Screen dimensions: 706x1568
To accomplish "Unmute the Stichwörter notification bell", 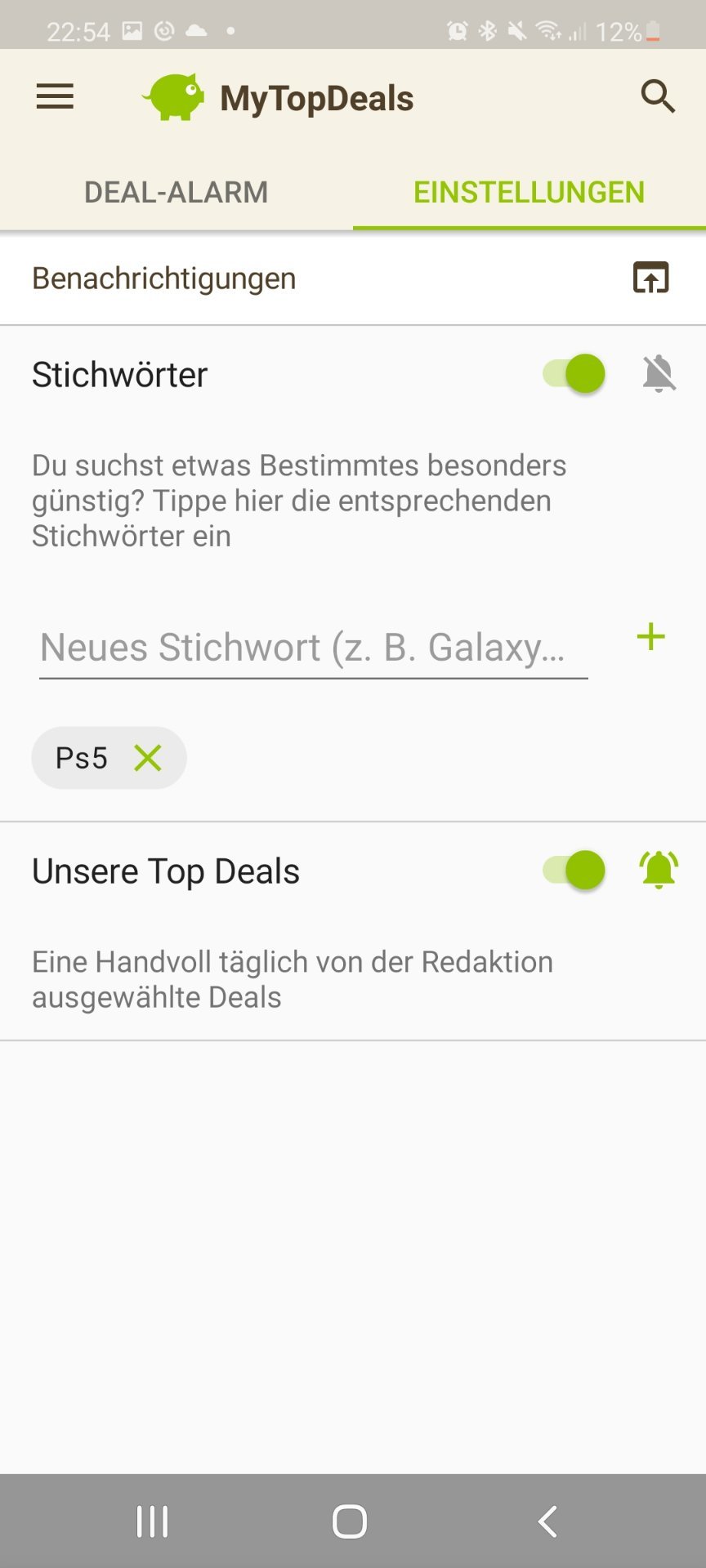I will coord(659,374).
